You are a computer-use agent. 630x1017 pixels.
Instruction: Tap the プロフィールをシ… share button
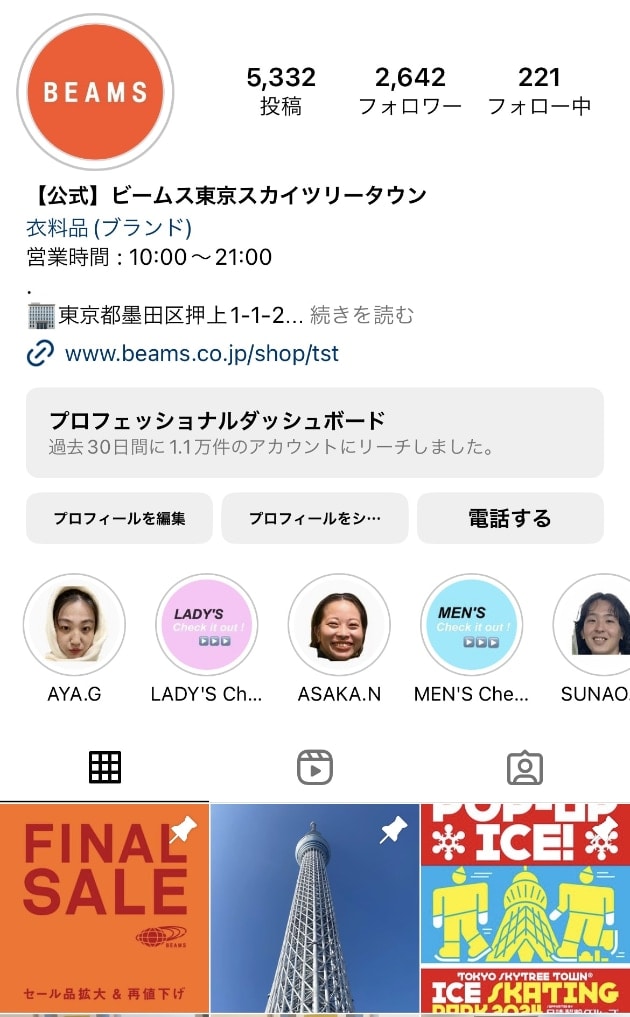[314, 518]
